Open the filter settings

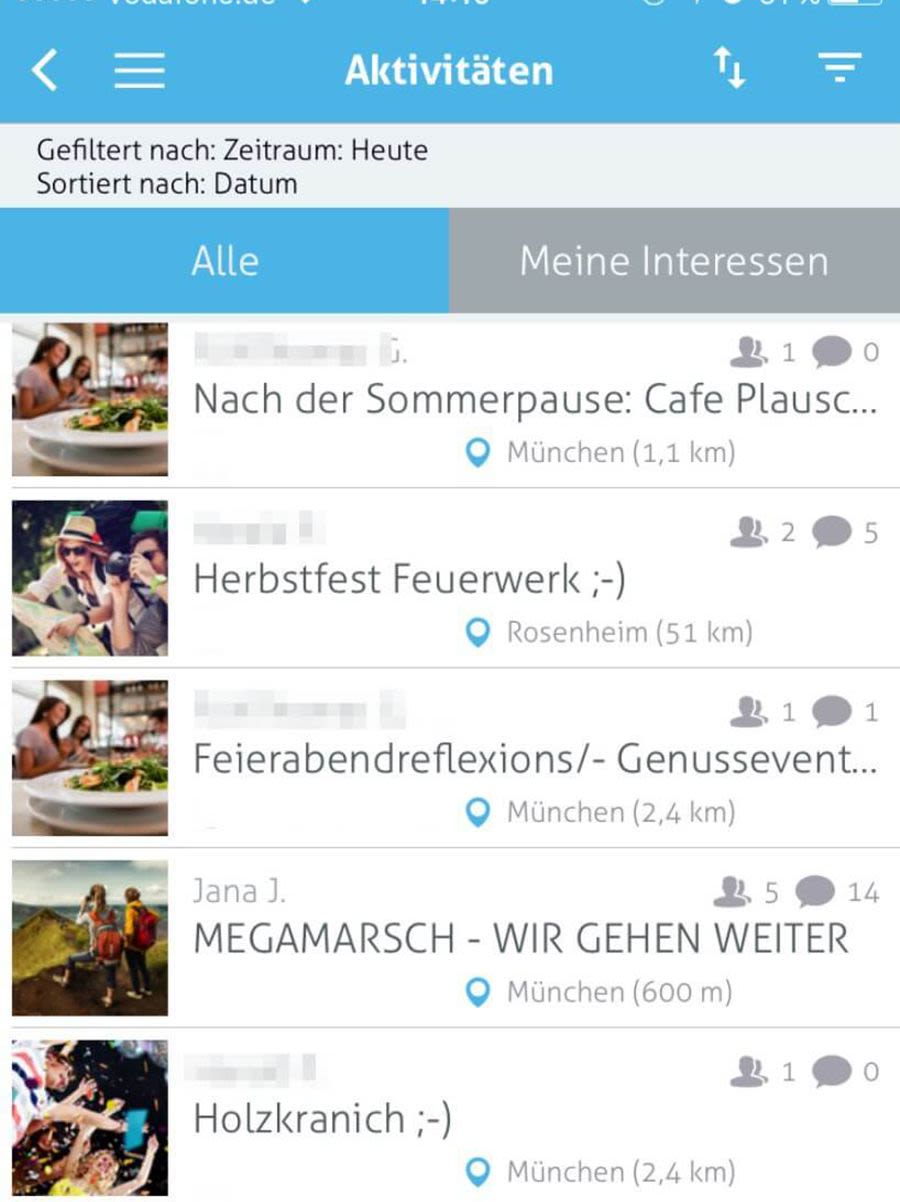point(839,69)
